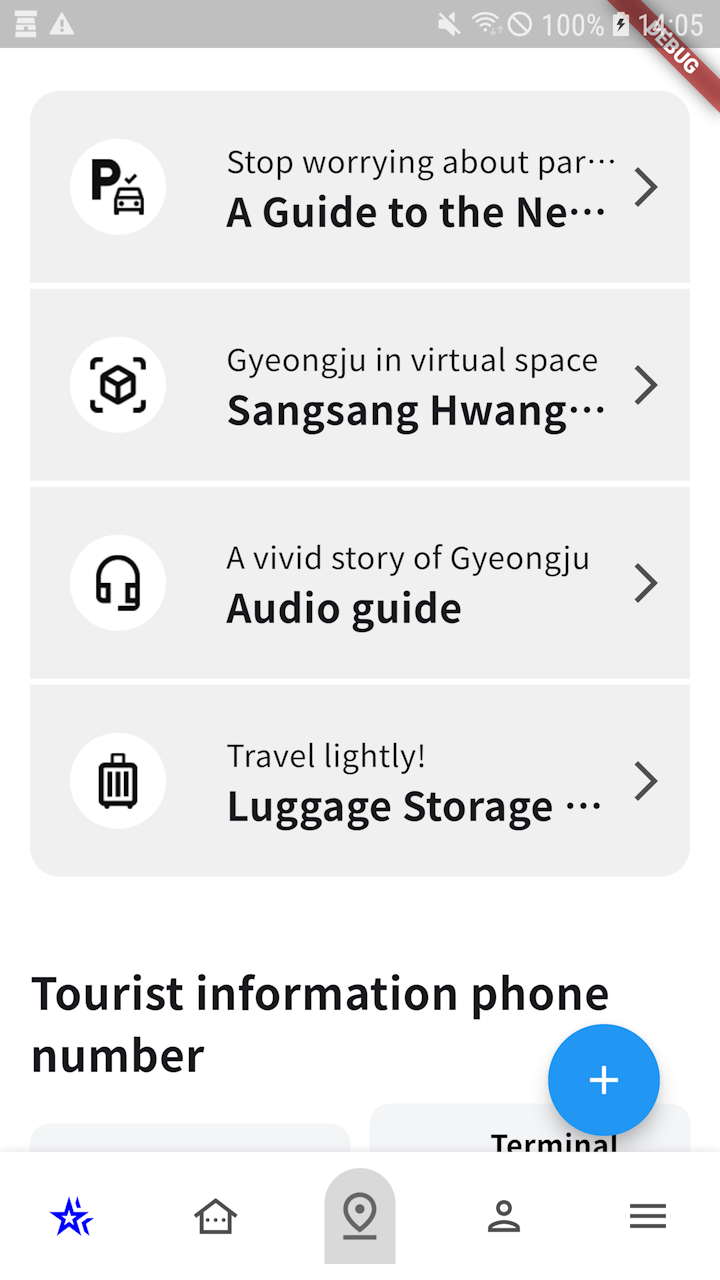Image resolution: width=720 pixels, height=1280 pixels.
Task: Open the Luggage Storage row
Action: (360, 781)
